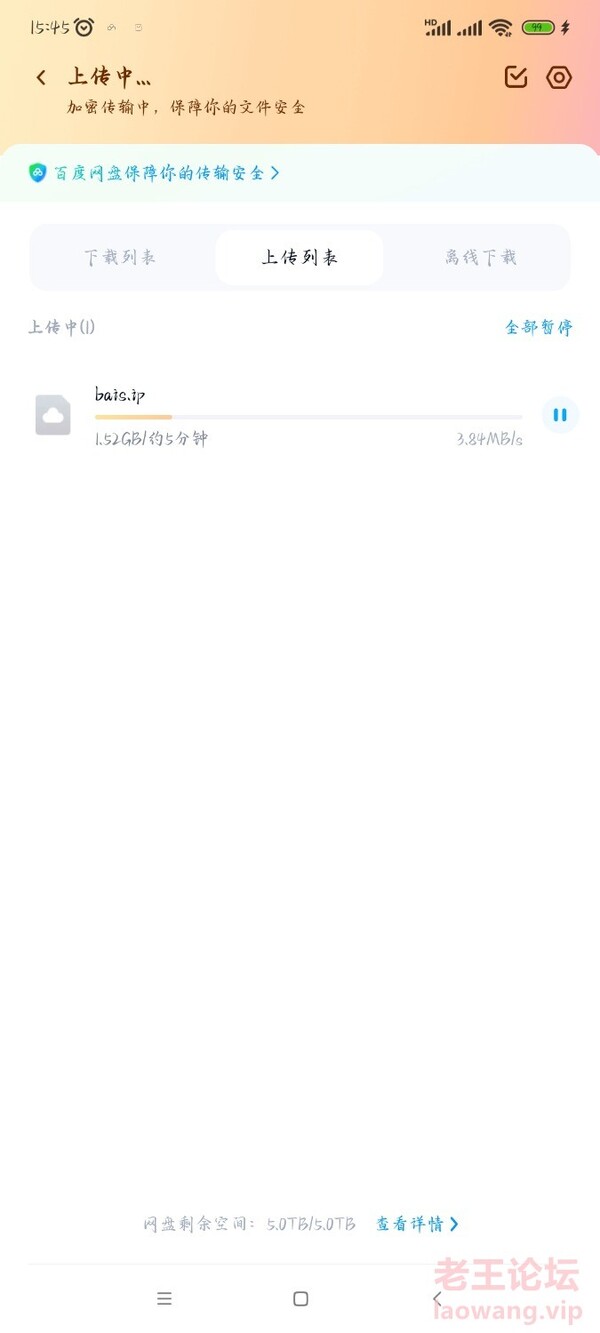The image size is (600, 1333).
Task: Go to the home screen
Action: tap(300, 1298)
